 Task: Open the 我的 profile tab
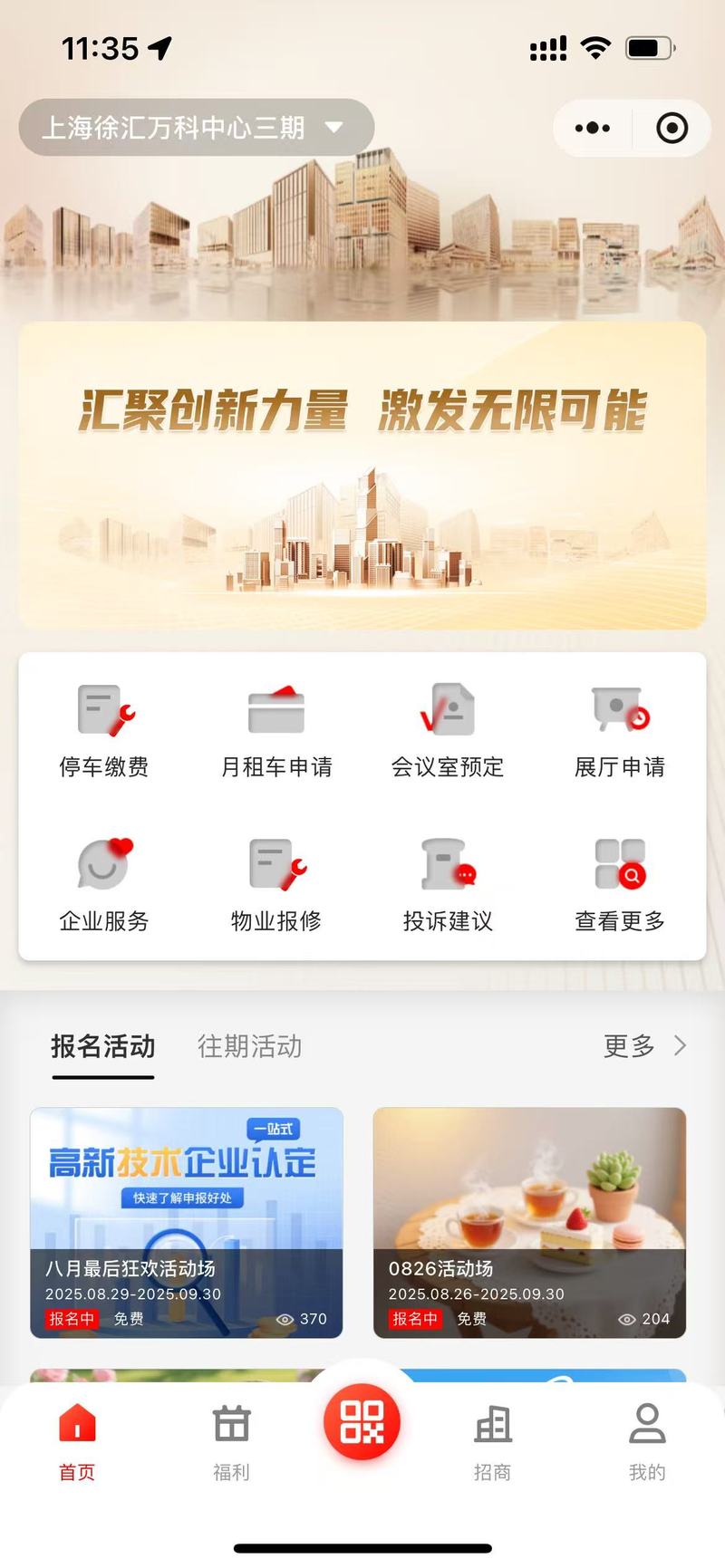[x=647, y=1442]
